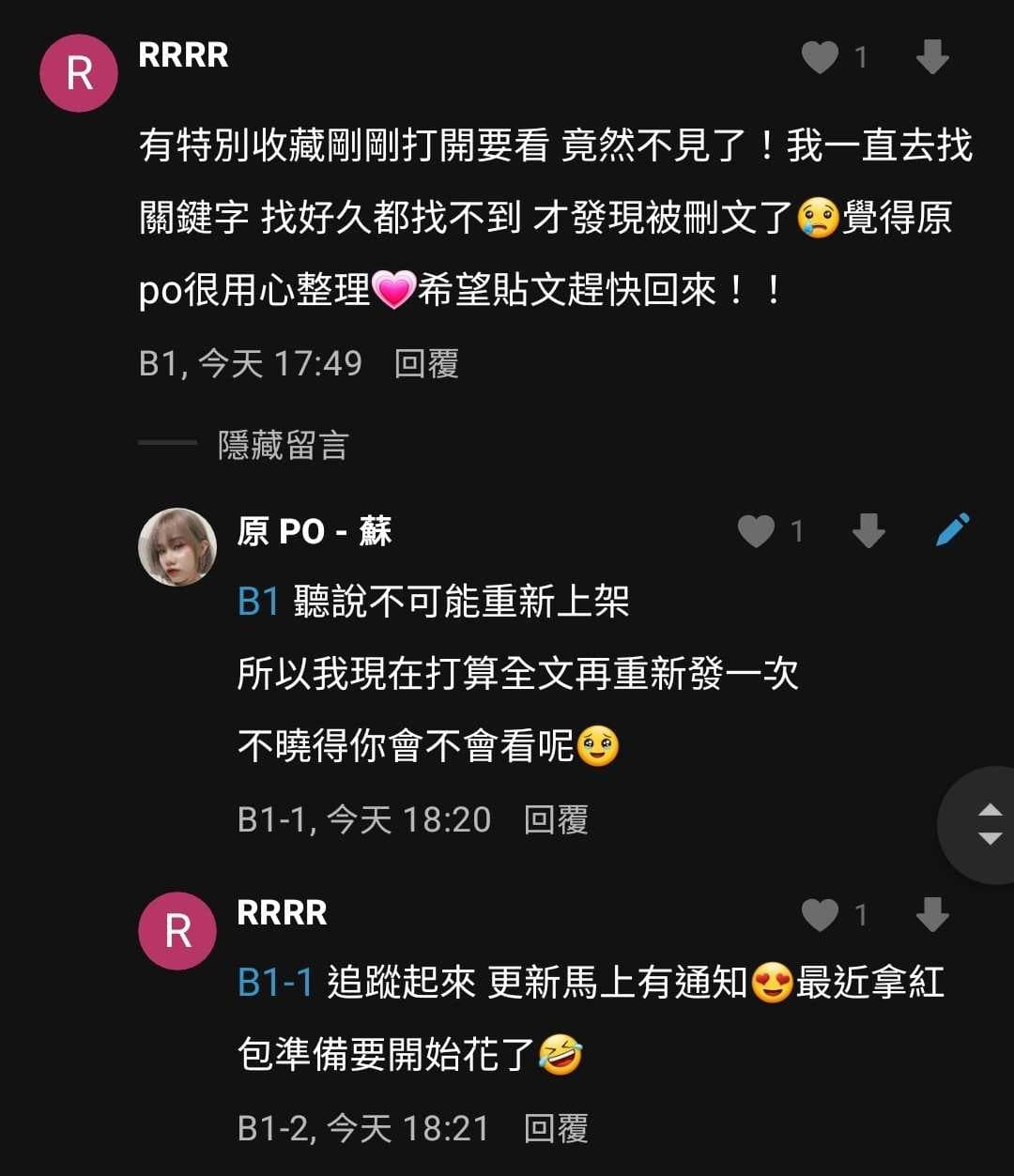Reply to comment B1-2
Viewport: 1014px width, 1176px height.
tap(556, 1128)
